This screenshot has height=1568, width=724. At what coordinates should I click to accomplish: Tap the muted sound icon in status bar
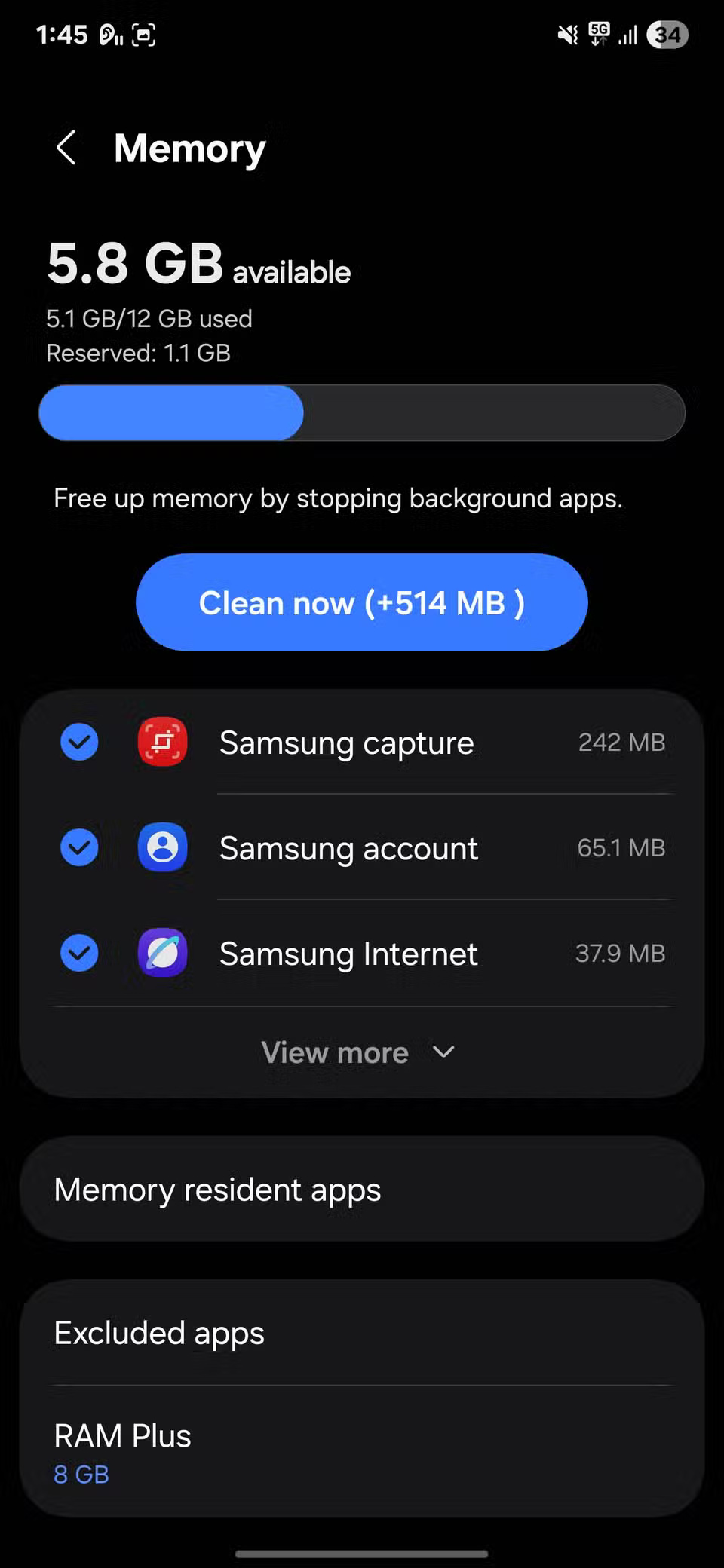[566, 34]
